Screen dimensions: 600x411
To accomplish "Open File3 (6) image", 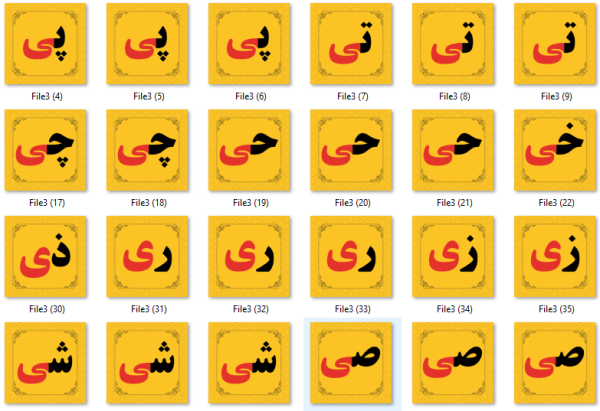I will (249, 43).
